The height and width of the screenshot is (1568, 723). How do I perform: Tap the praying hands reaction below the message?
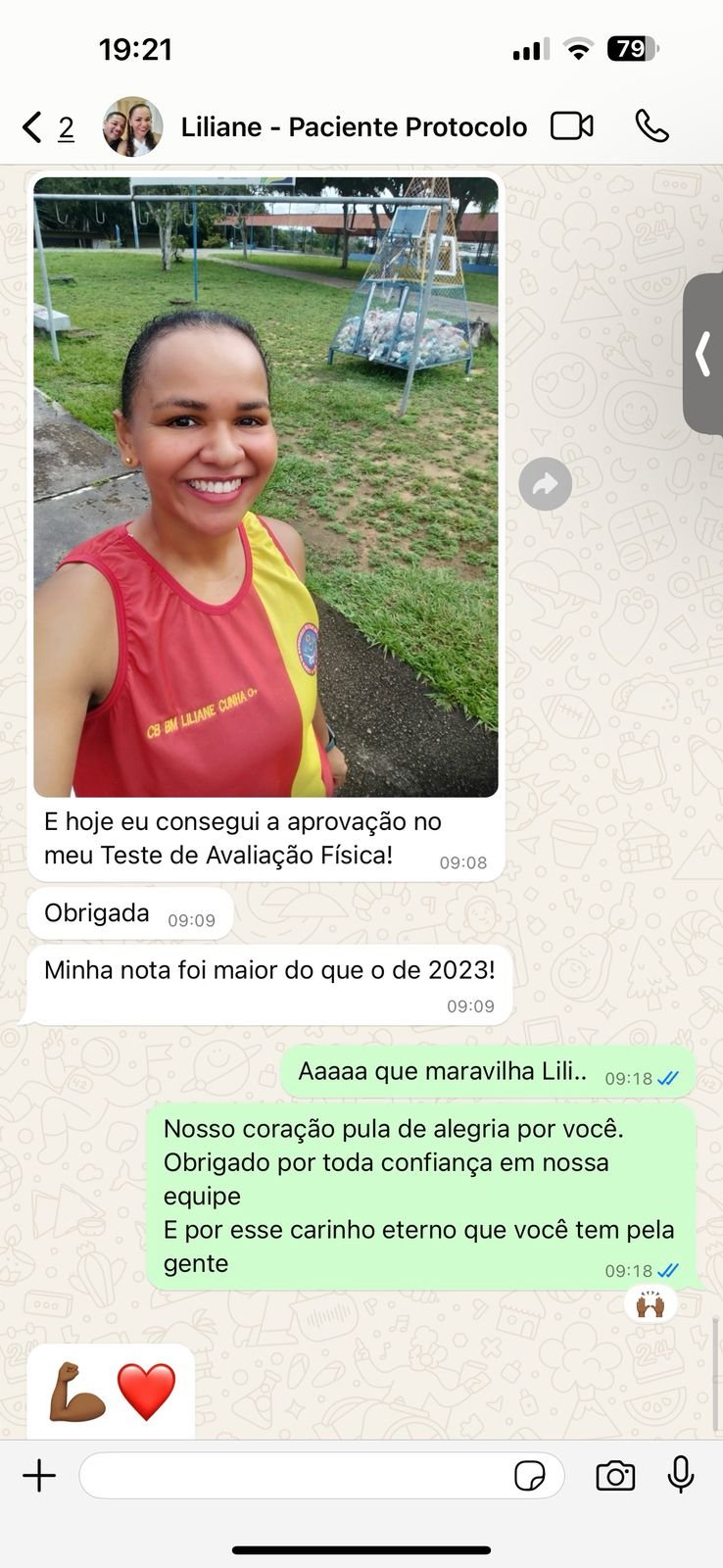pyautogui.click(x=651, y=1304)
